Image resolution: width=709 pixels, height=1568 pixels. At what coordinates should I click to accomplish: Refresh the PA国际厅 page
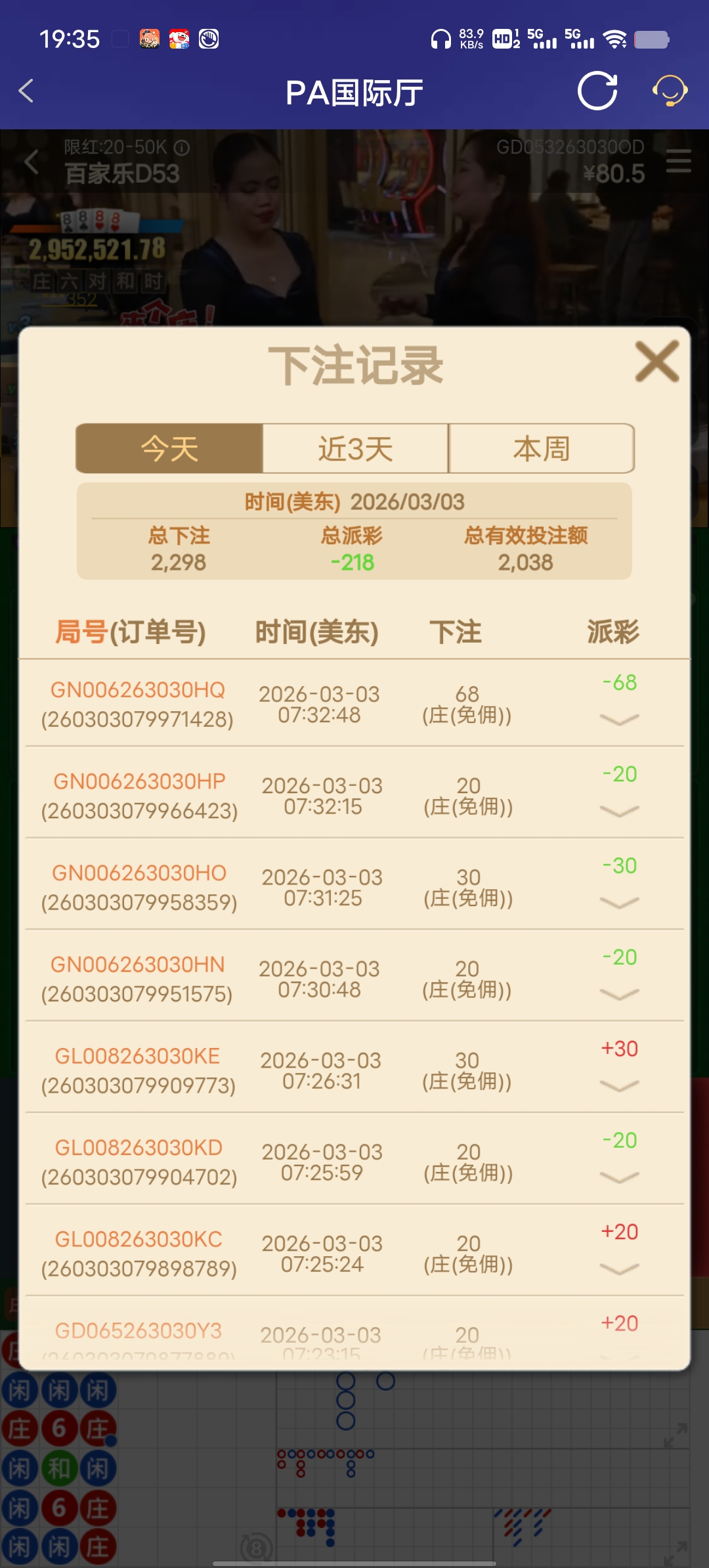coord(597,91)
